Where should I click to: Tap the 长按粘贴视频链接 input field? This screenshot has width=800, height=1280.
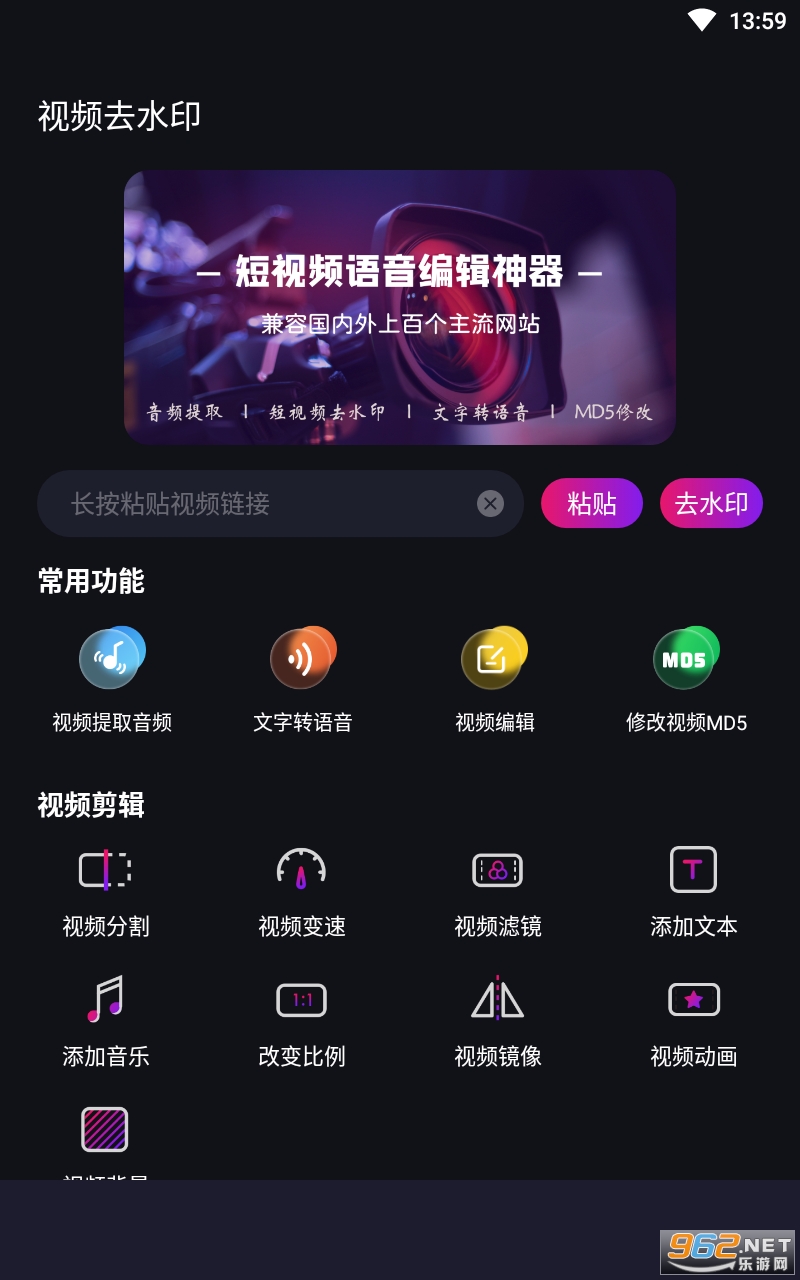[260, 504]
